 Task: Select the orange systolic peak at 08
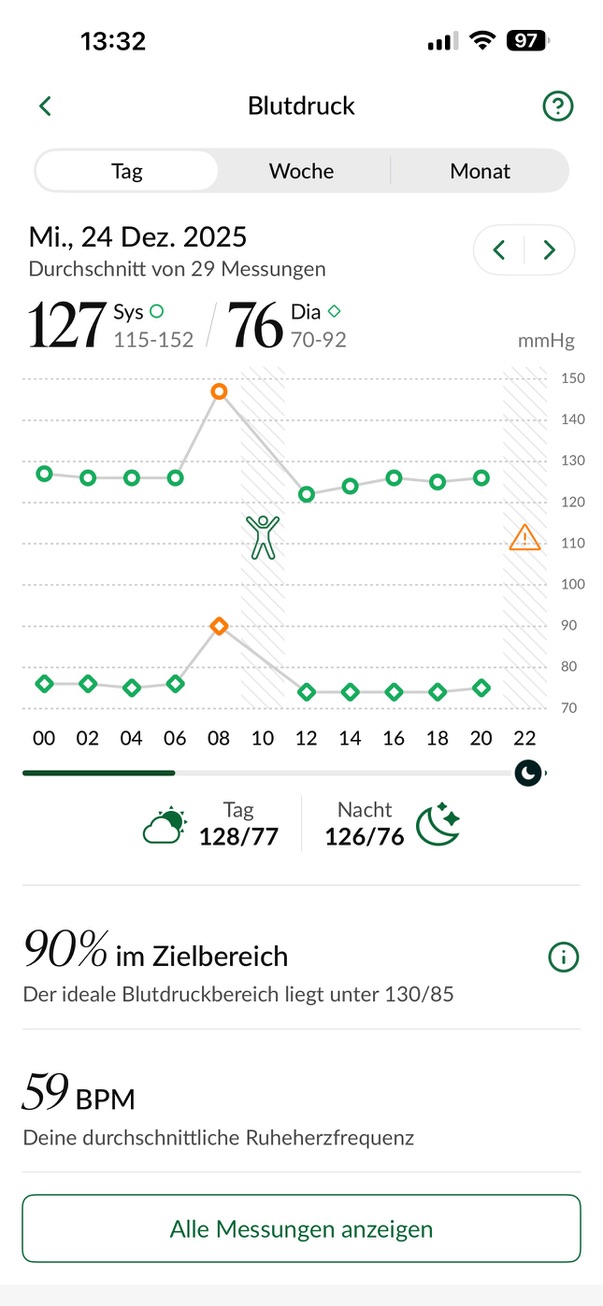pos(219,391)
